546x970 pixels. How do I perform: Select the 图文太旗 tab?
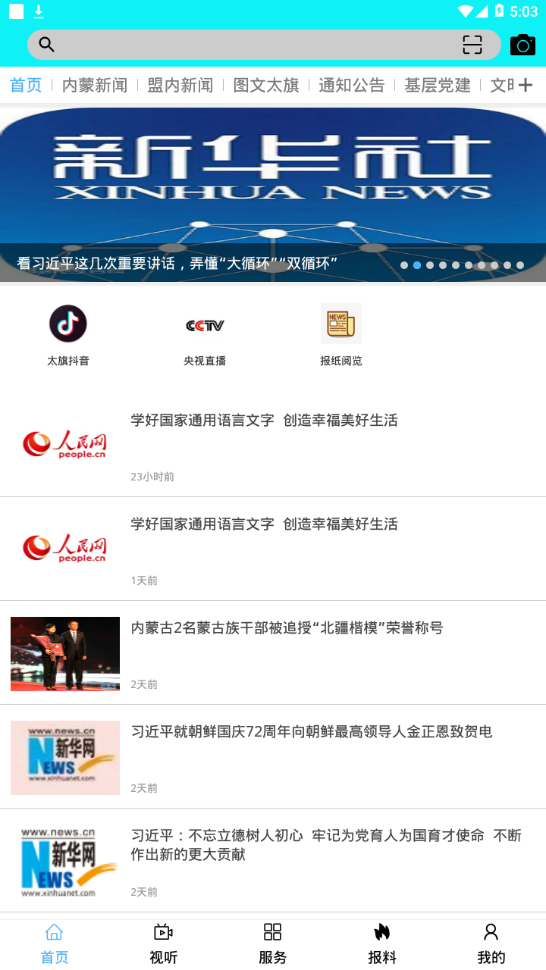(266, 85)
